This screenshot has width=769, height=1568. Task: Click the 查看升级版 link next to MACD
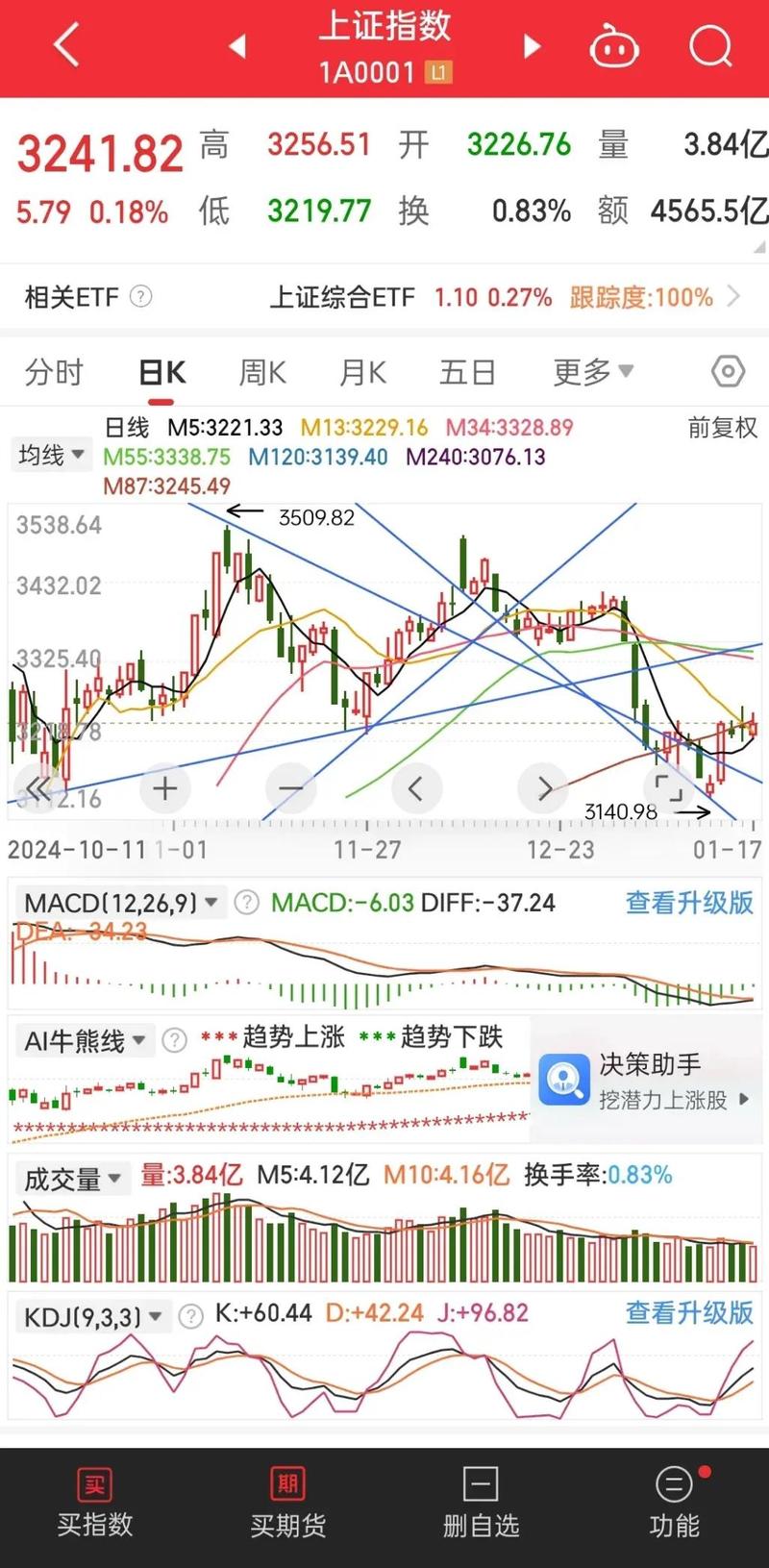688,903
